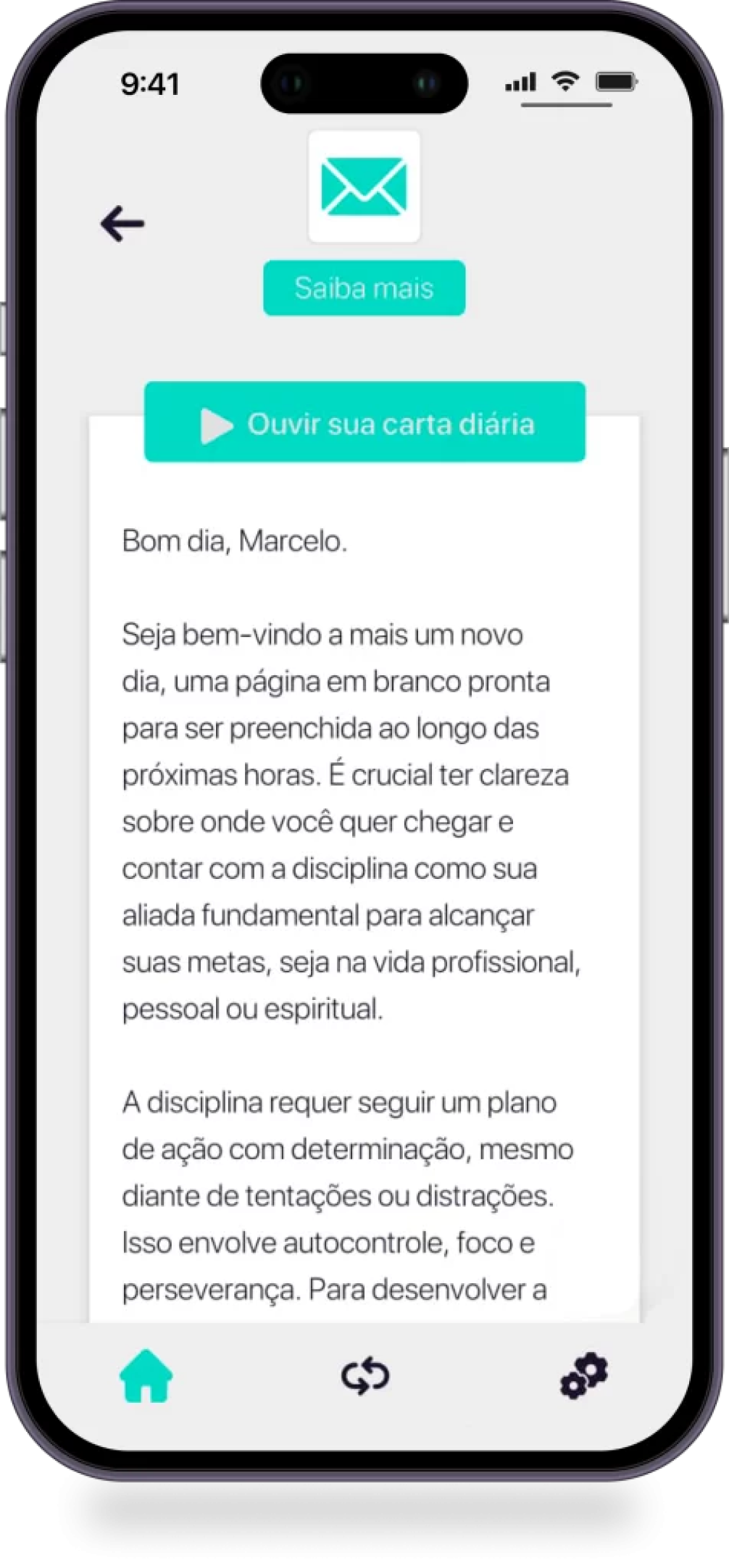Tap the Saiba mais label text

363,287
